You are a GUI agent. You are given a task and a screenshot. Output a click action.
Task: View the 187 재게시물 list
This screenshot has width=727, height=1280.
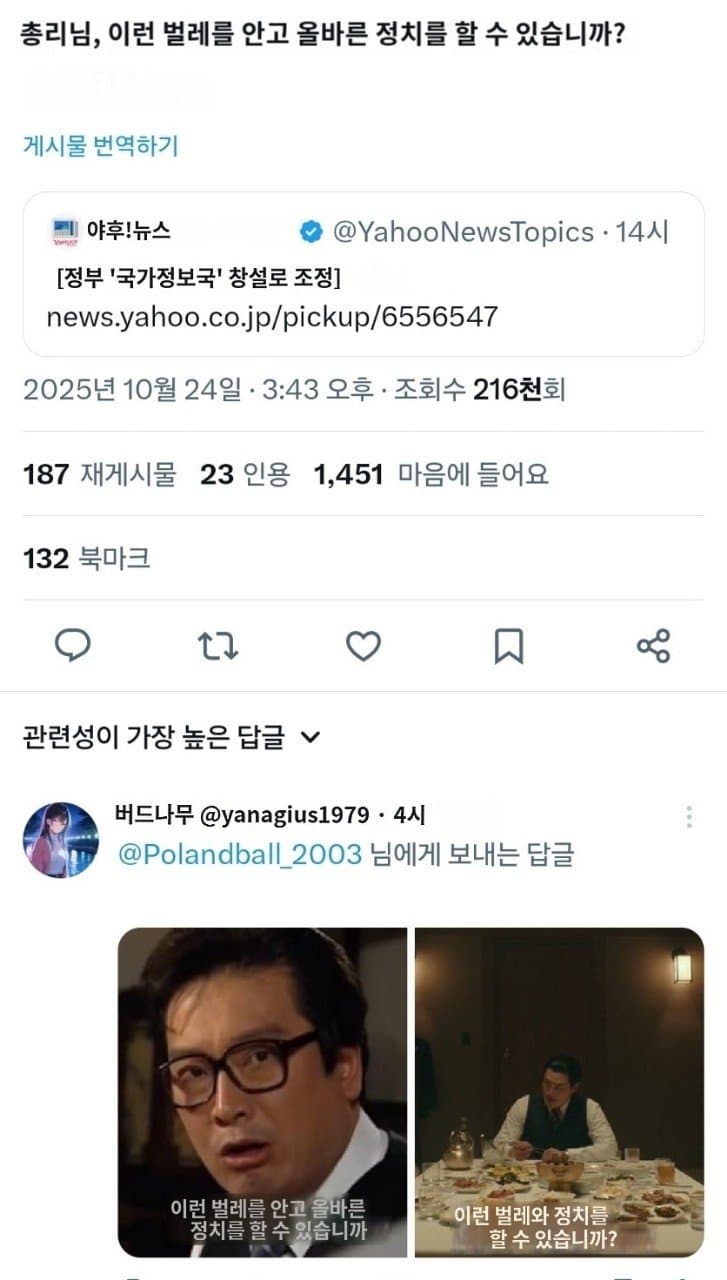coord(99,474)
